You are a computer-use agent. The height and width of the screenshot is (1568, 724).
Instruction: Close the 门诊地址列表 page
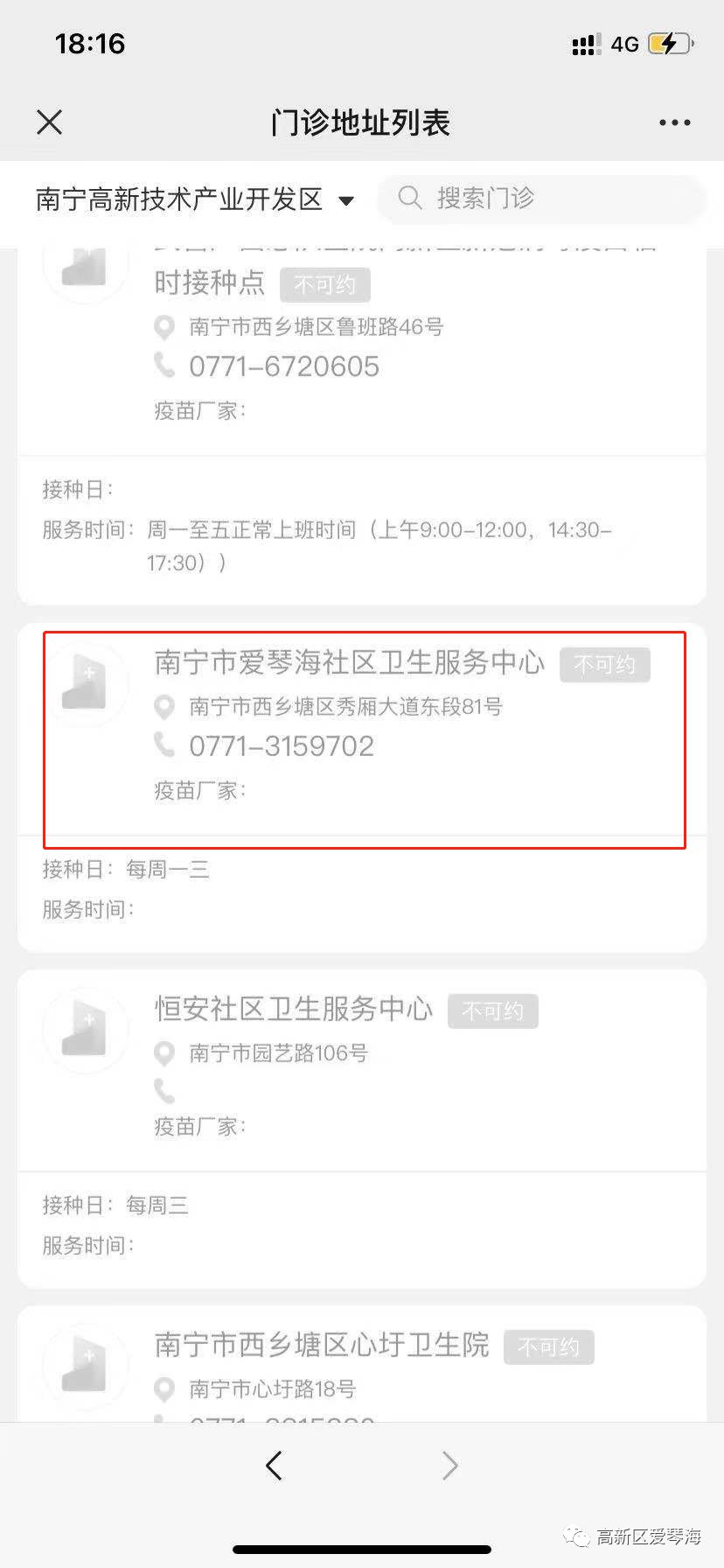[x=50, y=122]
